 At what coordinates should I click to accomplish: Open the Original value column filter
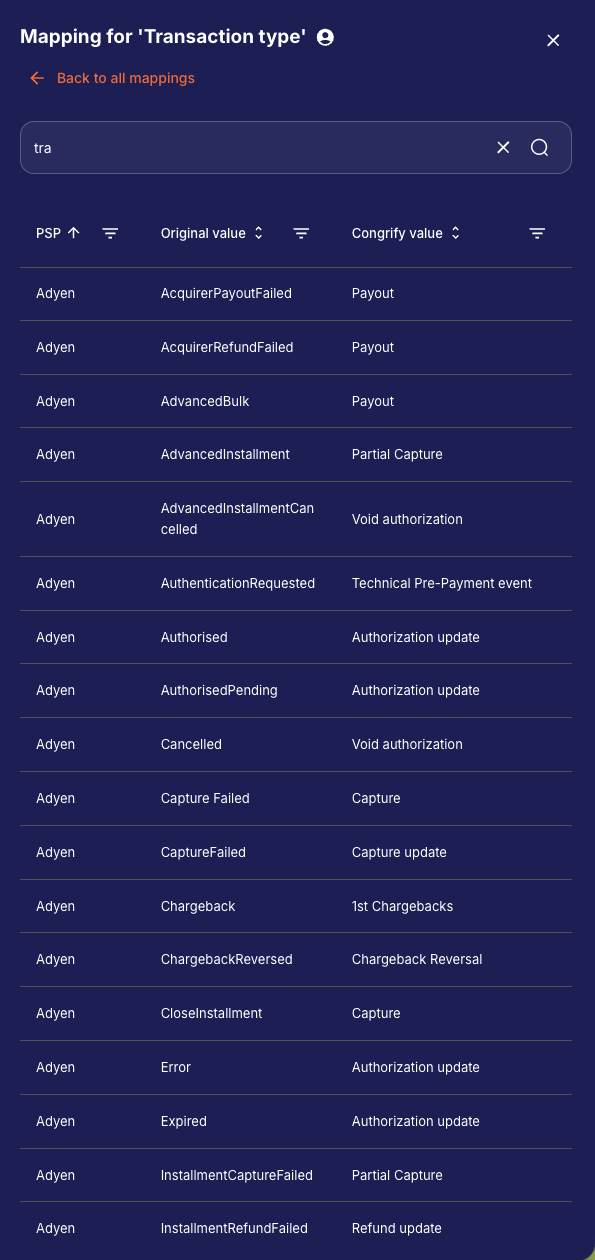pyautogui.click(x=301, y=233)
